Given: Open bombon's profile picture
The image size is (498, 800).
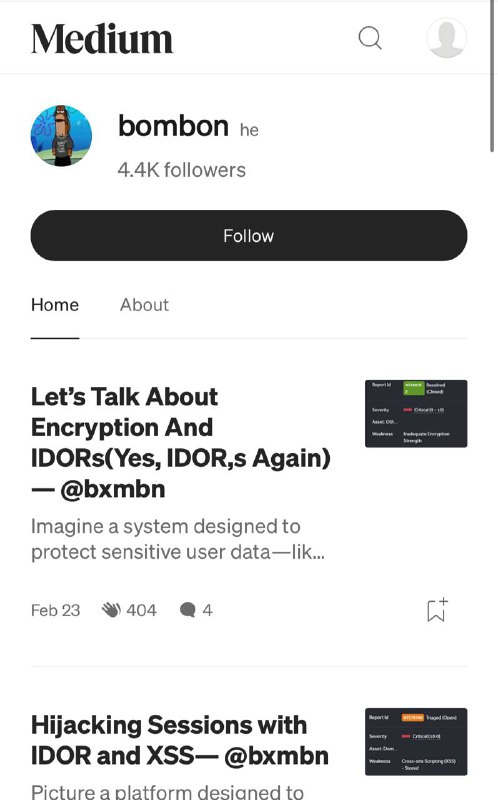Looking at the screenshot, I should (61, 136).
